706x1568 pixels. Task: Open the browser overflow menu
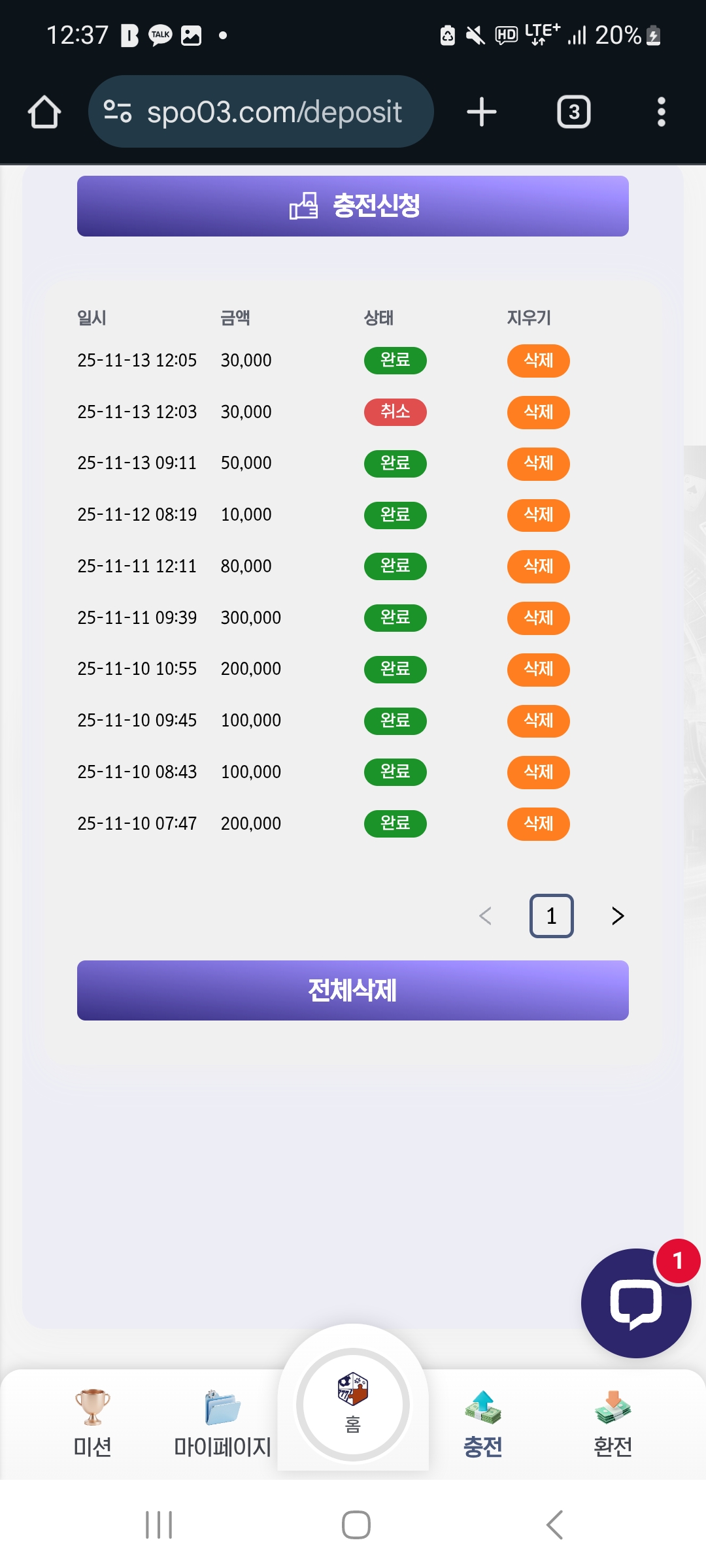point(661,112)
